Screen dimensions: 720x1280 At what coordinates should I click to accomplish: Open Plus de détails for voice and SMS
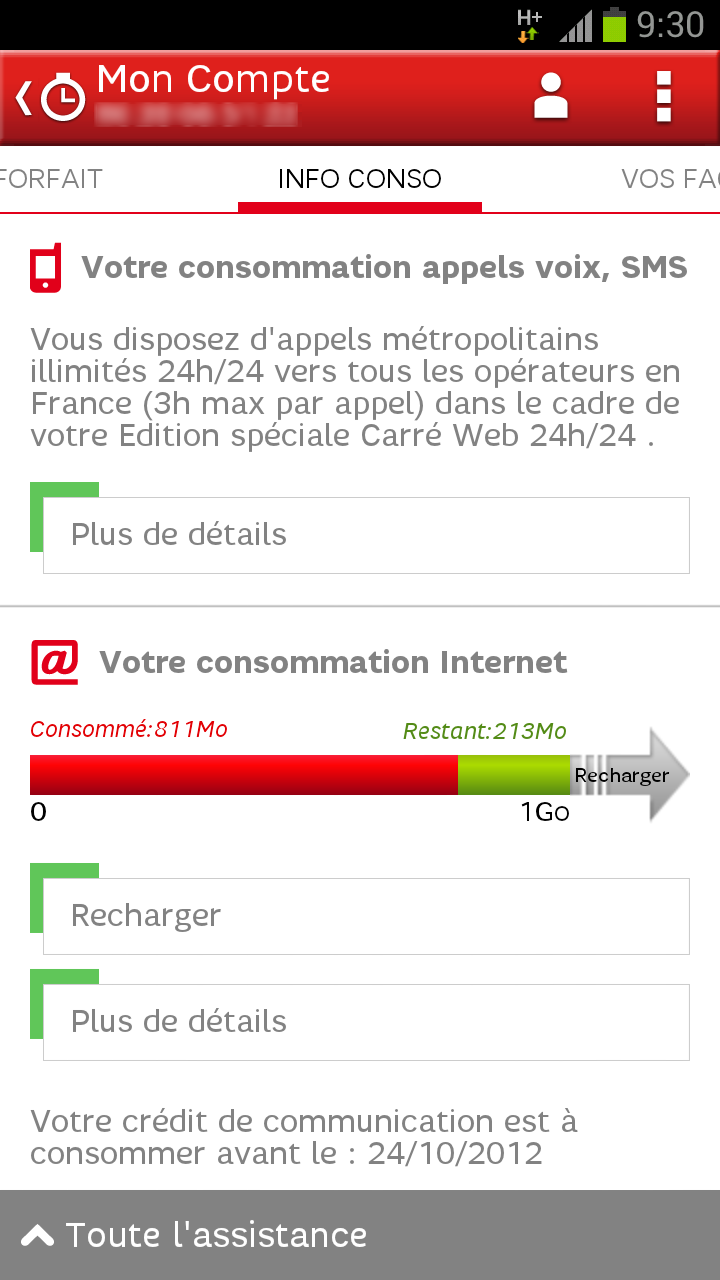pyautogui.click(x=365, y=535)
